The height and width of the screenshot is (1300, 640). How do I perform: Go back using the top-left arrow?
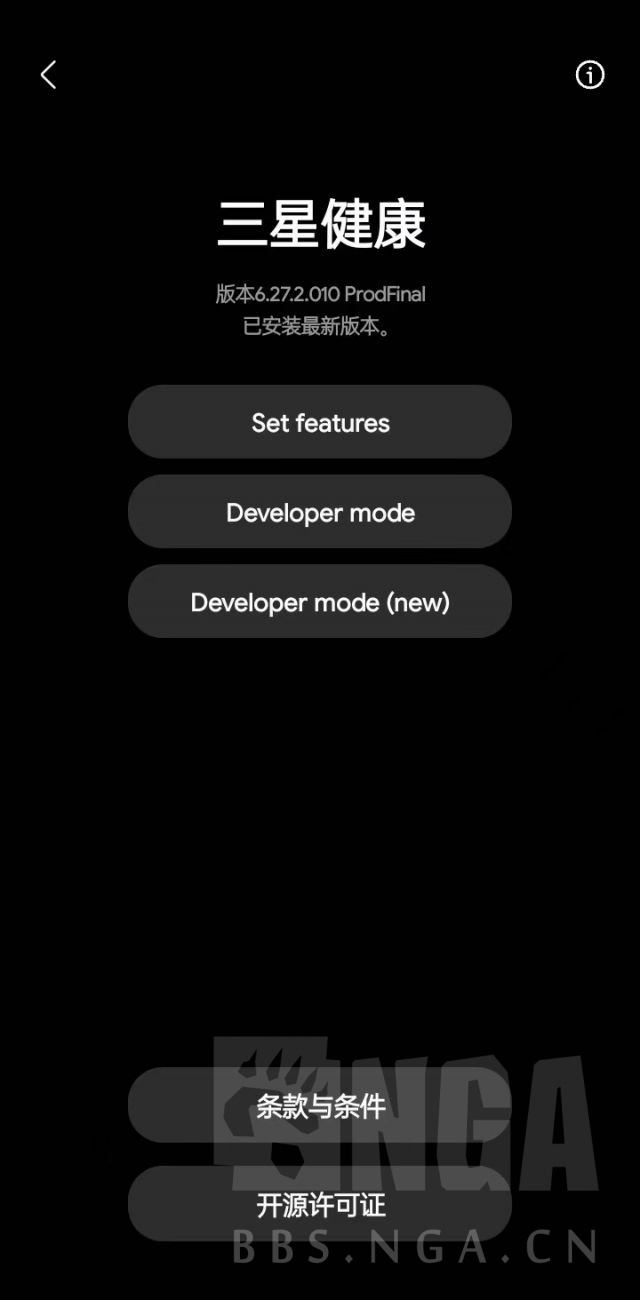48,75
